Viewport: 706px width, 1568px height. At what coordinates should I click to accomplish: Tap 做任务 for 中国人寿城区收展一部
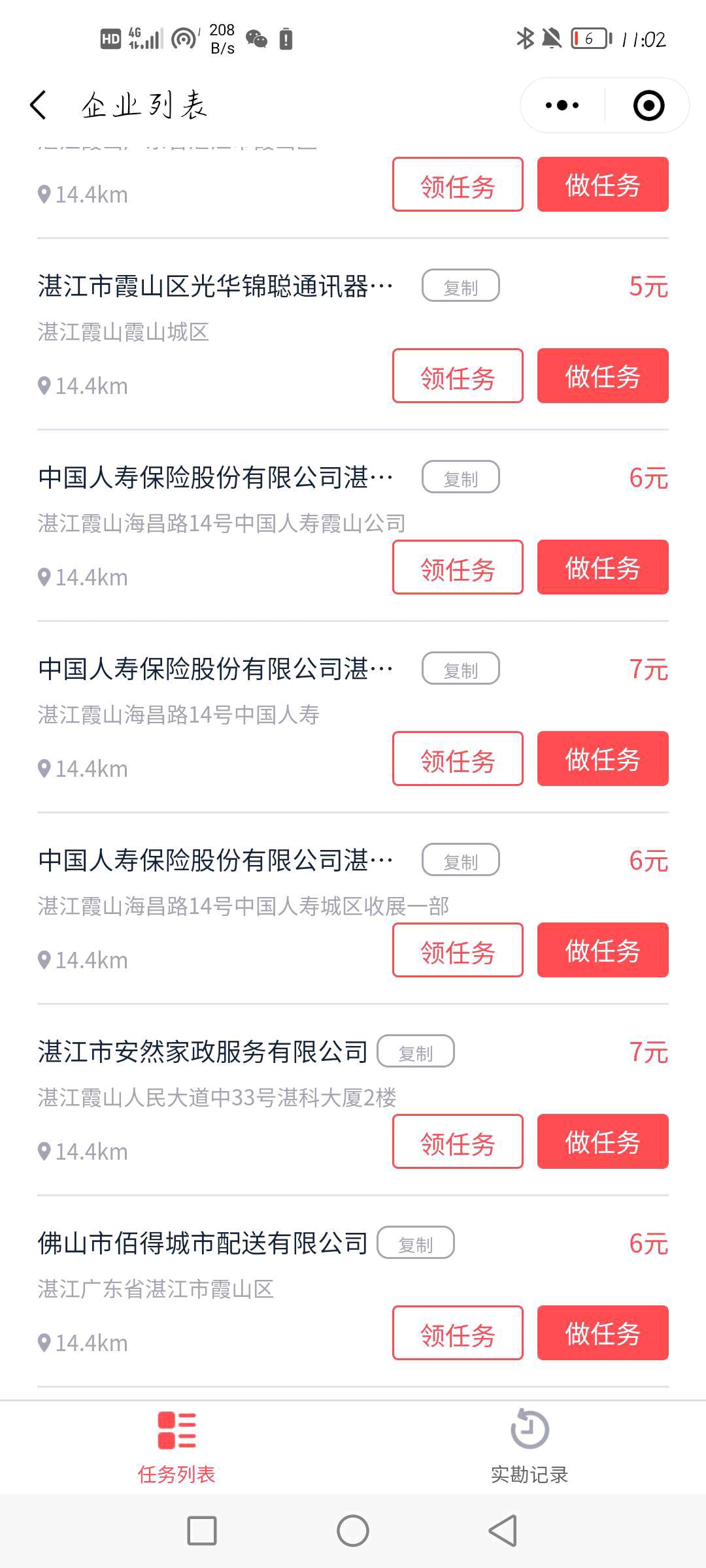click(603, 950)
